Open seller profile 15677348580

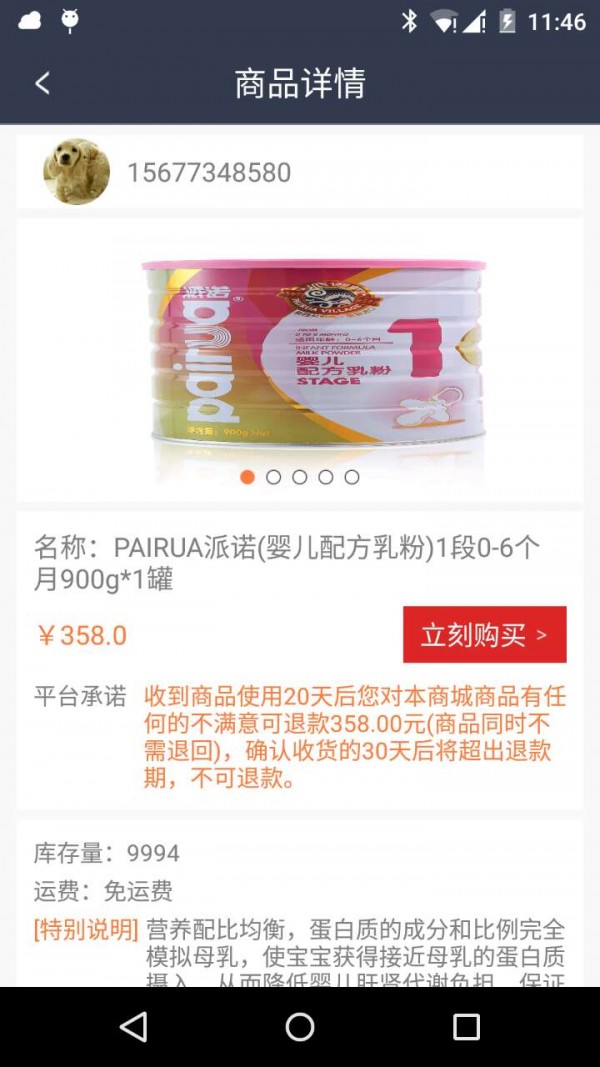click(208, 172)
